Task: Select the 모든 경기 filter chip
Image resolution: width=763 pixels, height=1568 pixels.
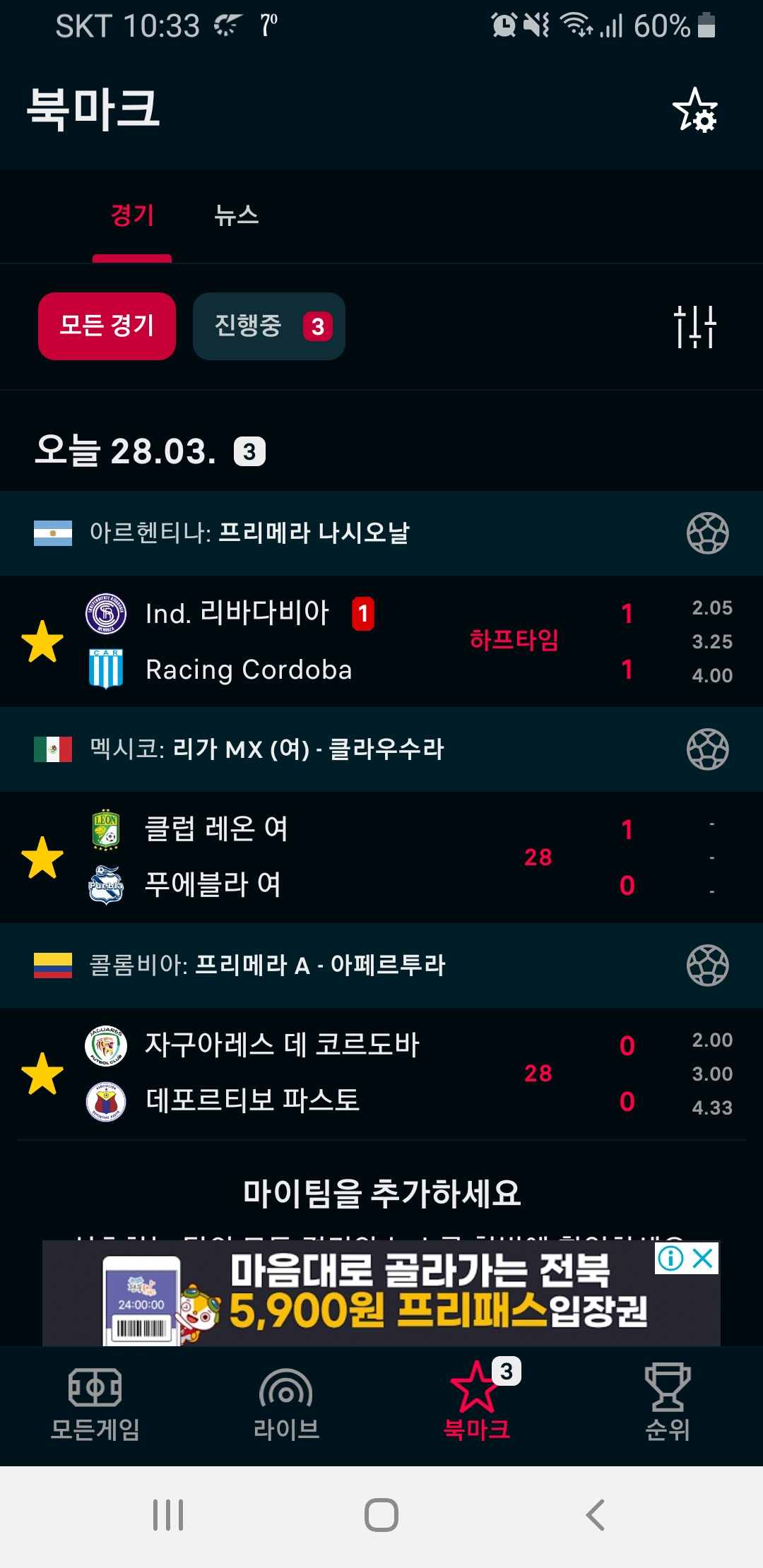Action: tap(107, 326)
